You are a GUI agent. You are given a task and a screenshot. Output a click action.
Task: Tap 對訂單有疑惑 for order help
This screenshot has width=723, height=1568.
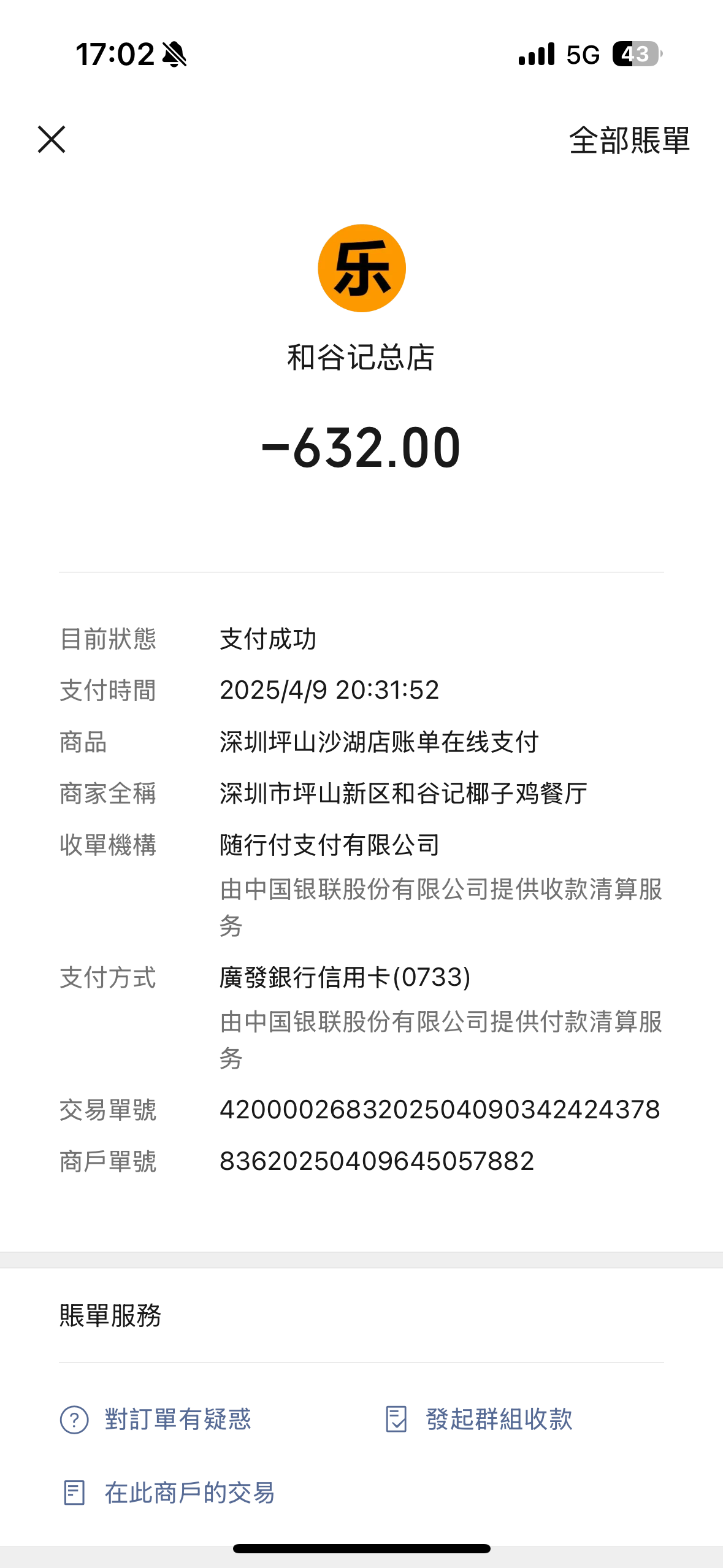(156, 1419)
